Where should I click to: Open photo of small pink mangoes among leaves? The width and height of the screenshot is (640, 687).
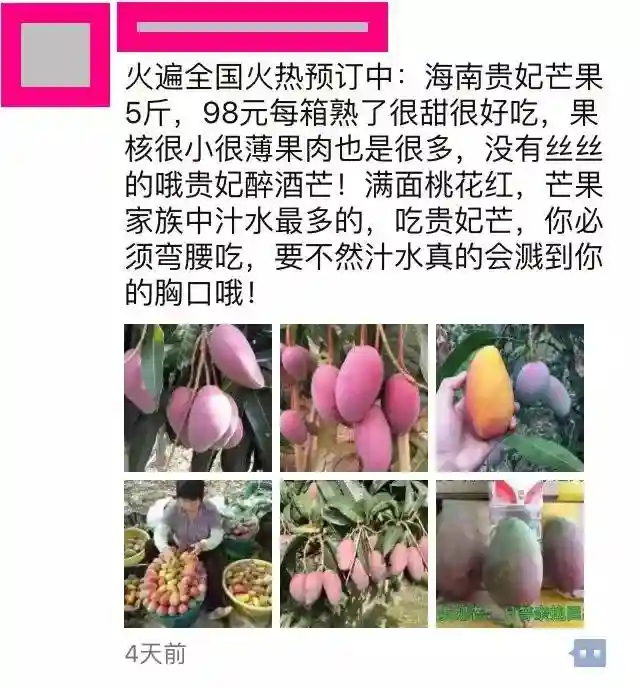point(353,553)
